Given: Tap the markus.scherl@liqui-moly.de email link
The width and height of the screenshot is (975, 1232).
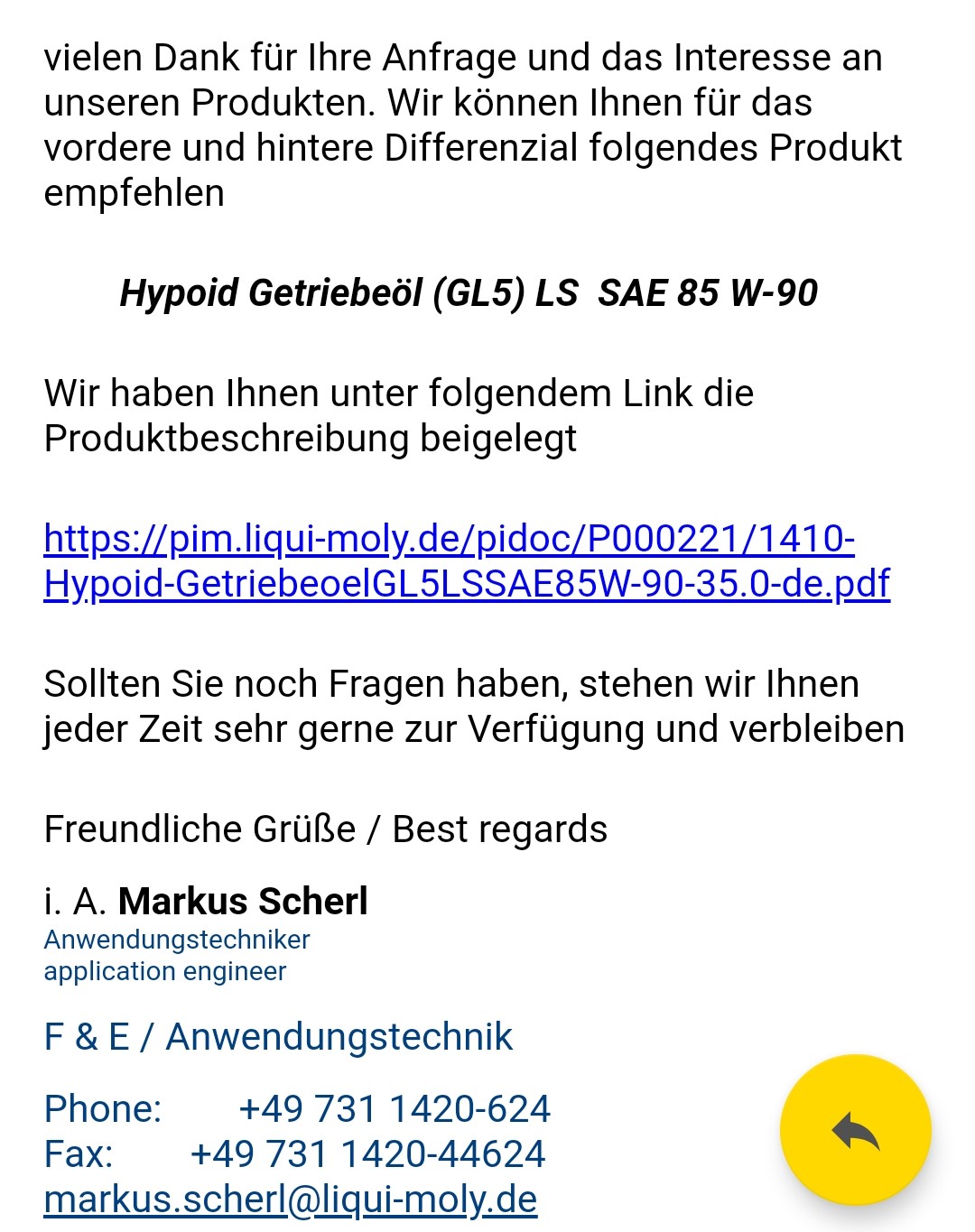Looking at the screenshot, I should (291, 1200).
